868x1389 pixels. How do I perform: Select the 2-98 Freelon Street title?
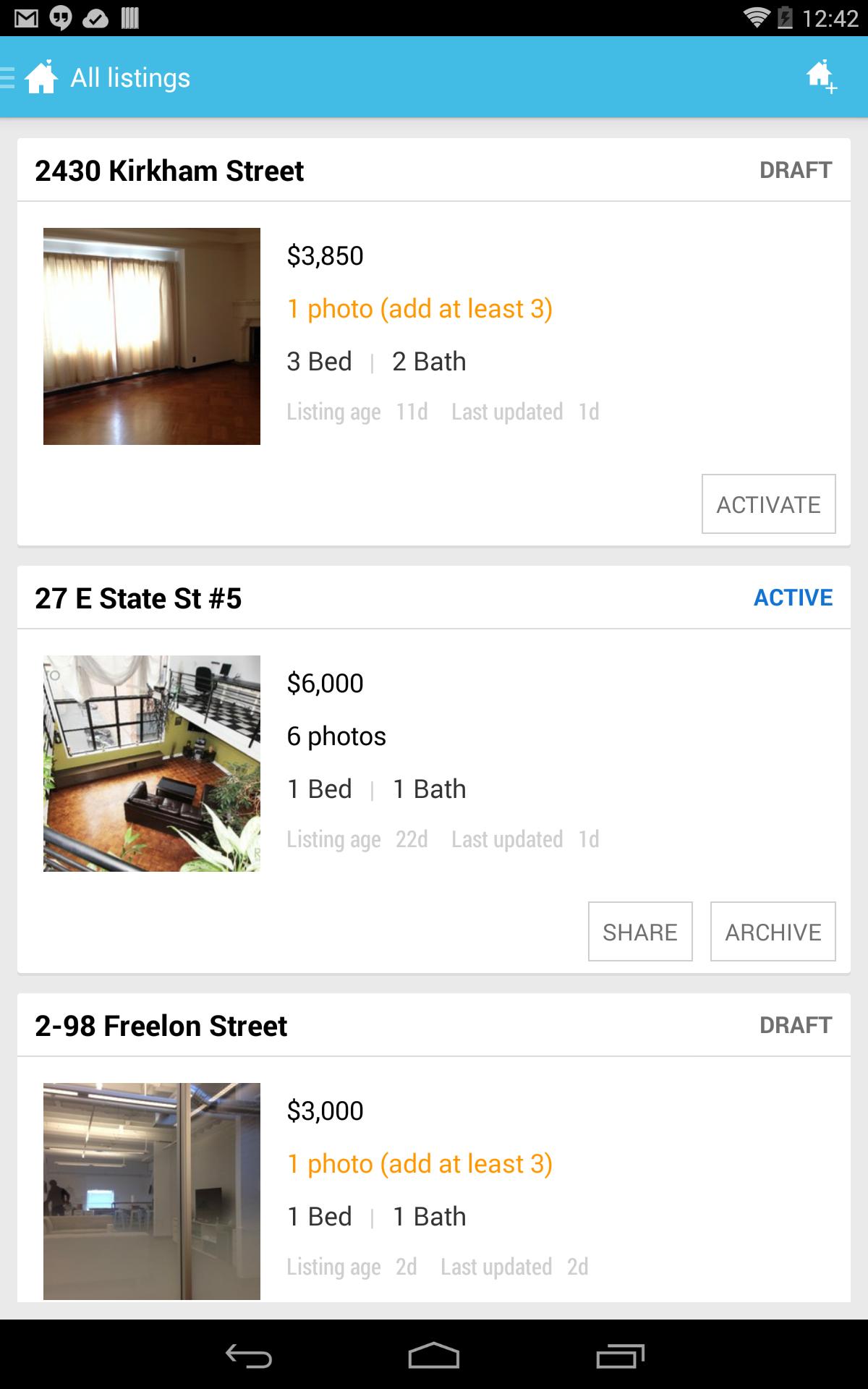click(x=161, y=1025)
